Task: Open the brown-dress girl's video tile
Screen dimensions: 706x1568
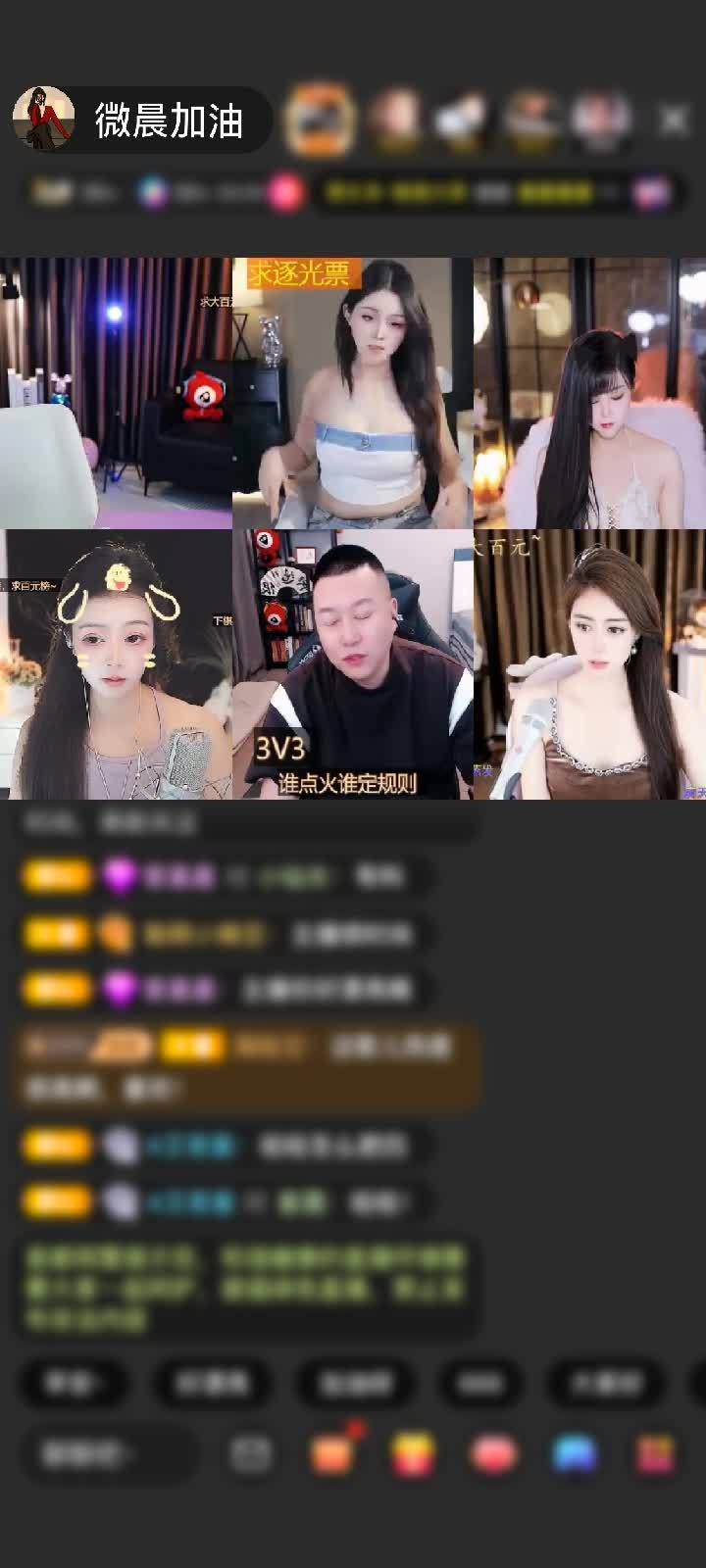Action: tap(589, 664)
